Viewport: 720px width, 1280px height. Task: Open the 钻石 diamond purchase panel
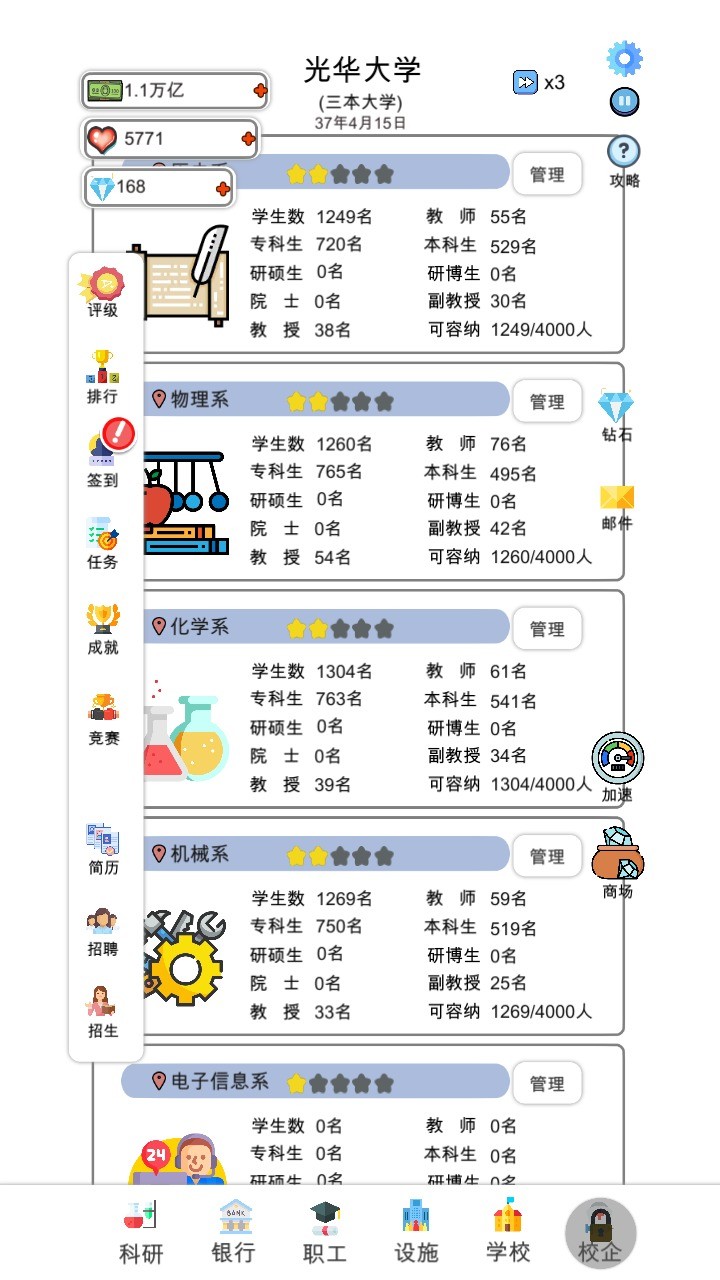pos(617,420)
